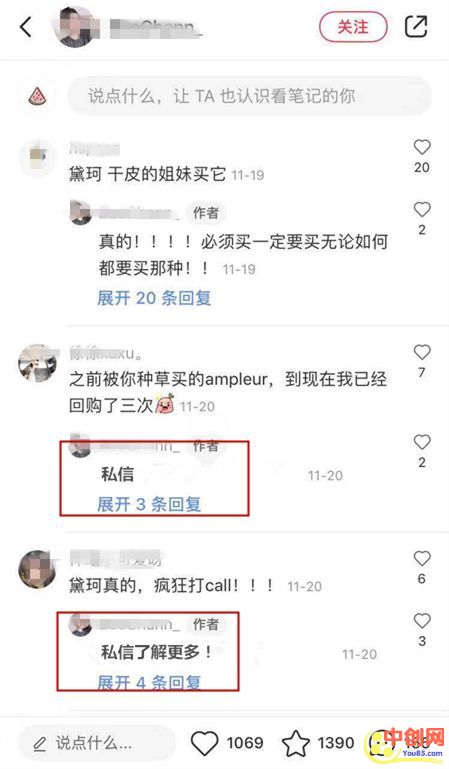The height and width of the screenshot is (769, 449).
Task: Like the author's reply 私信了解更多
Action: (422, 621)
